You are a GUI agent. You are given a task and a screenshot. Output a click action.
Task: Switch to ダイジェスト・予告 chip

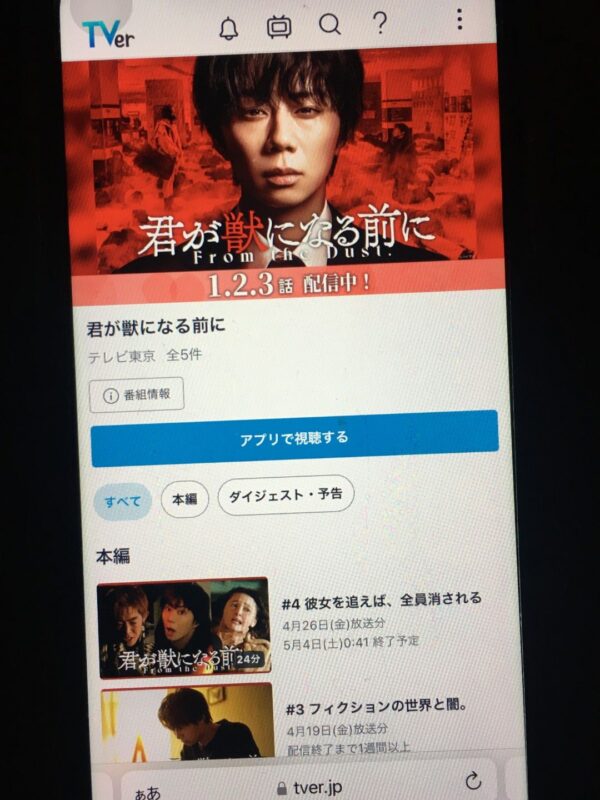(285, 495)
